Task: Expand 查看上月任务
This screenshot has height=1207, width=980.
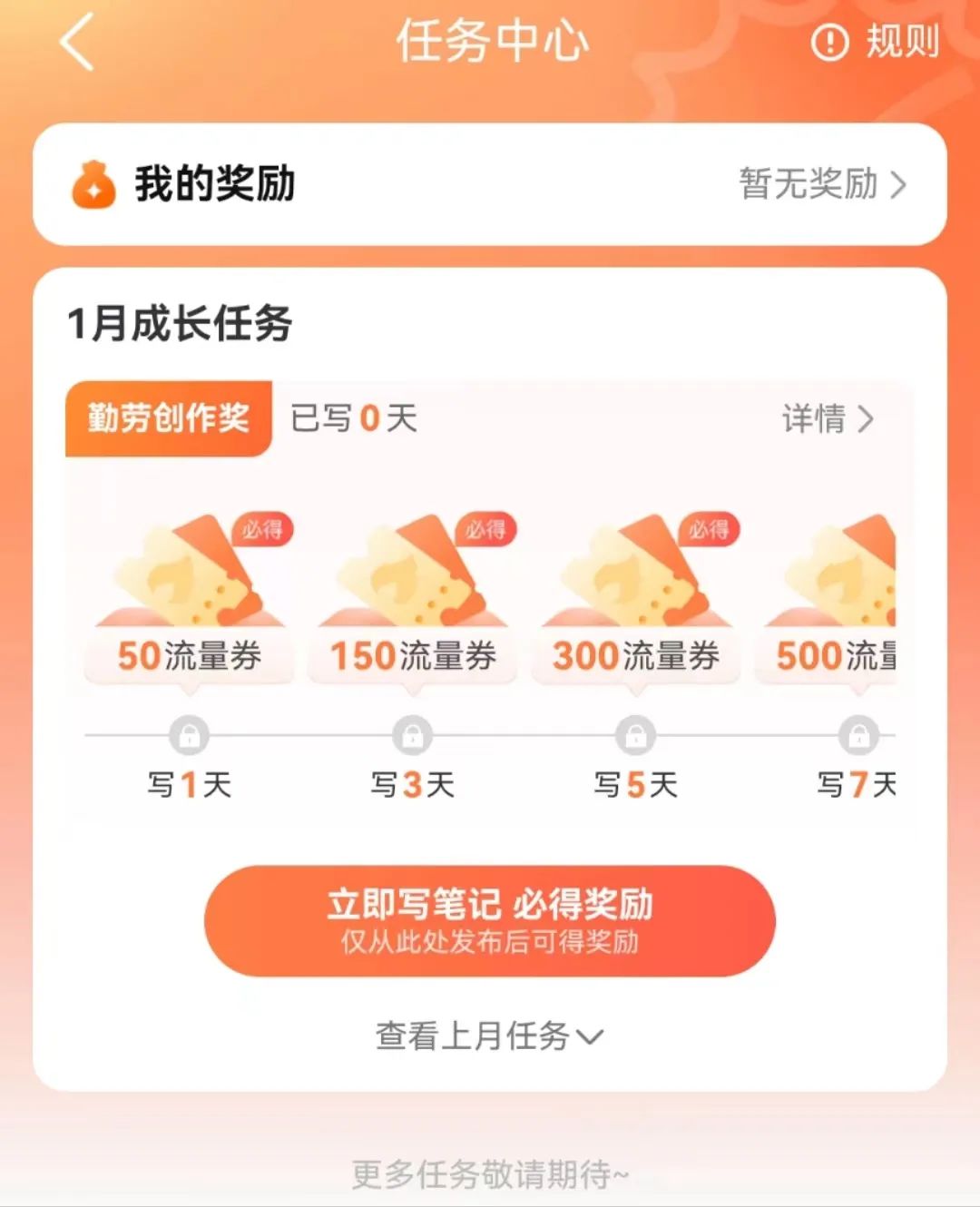Action: [x=490, y=1035]
